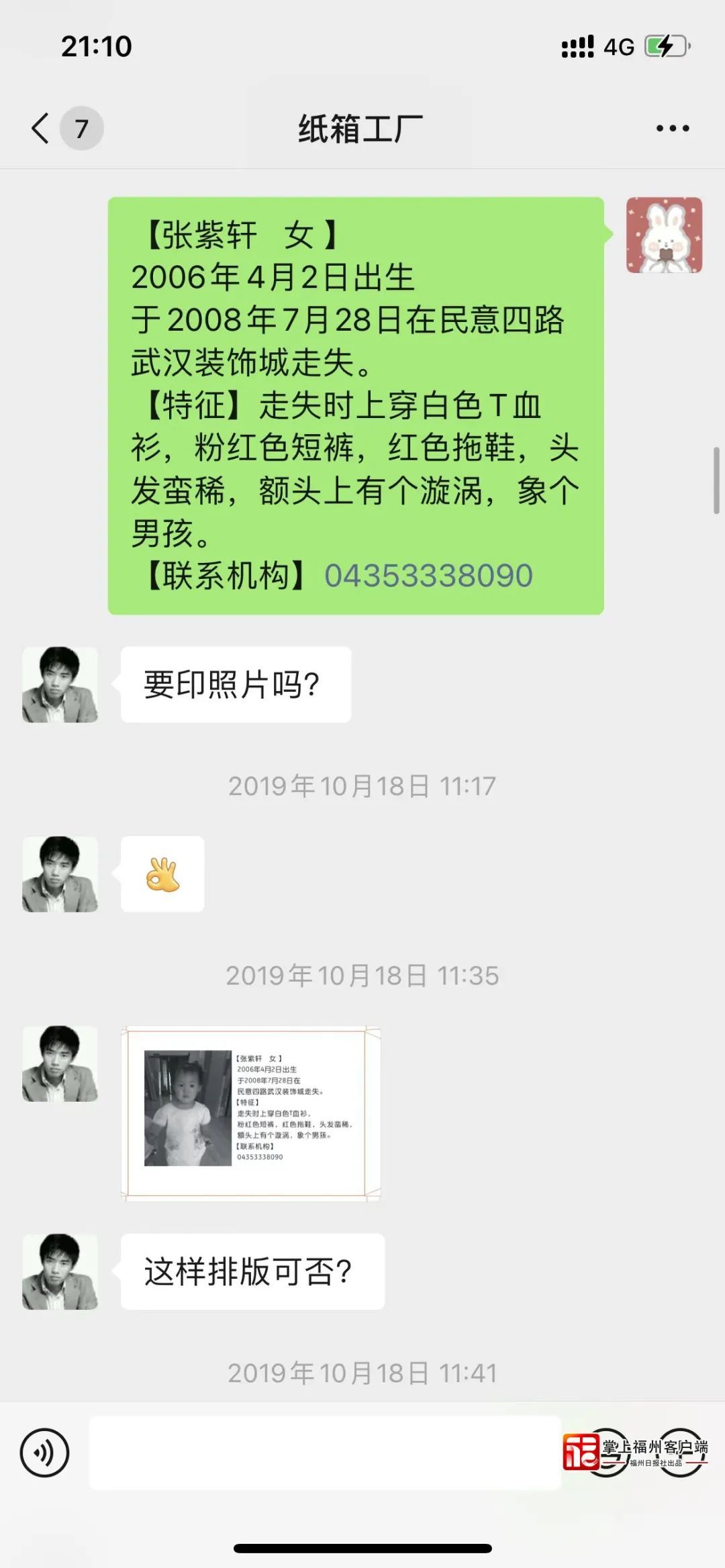The image size is (725, 1568).
Task: Open sender's avatar beside 要印照片吗?
Action: click(x=60, y=684)
